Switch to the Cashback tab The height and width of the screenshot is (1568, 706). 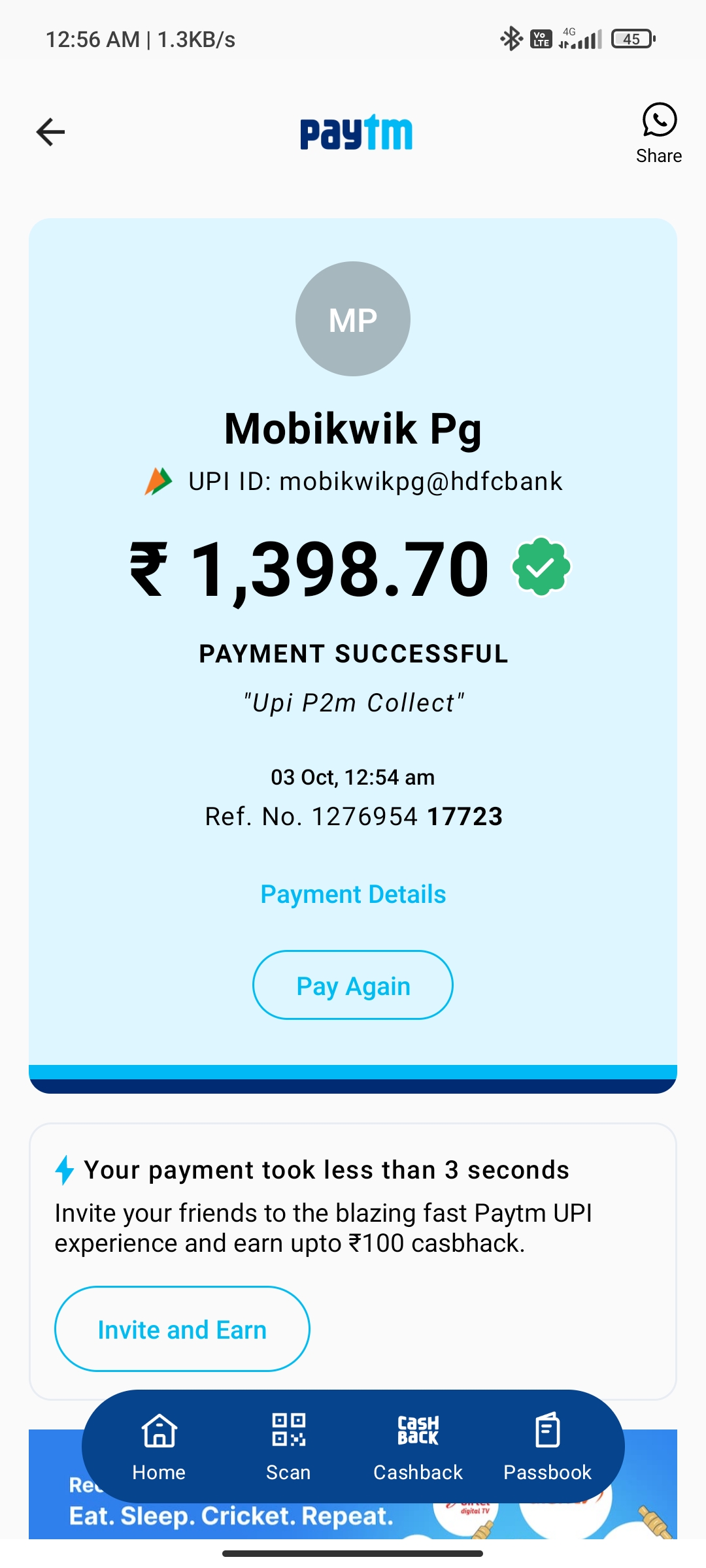tap(418, 1446)
